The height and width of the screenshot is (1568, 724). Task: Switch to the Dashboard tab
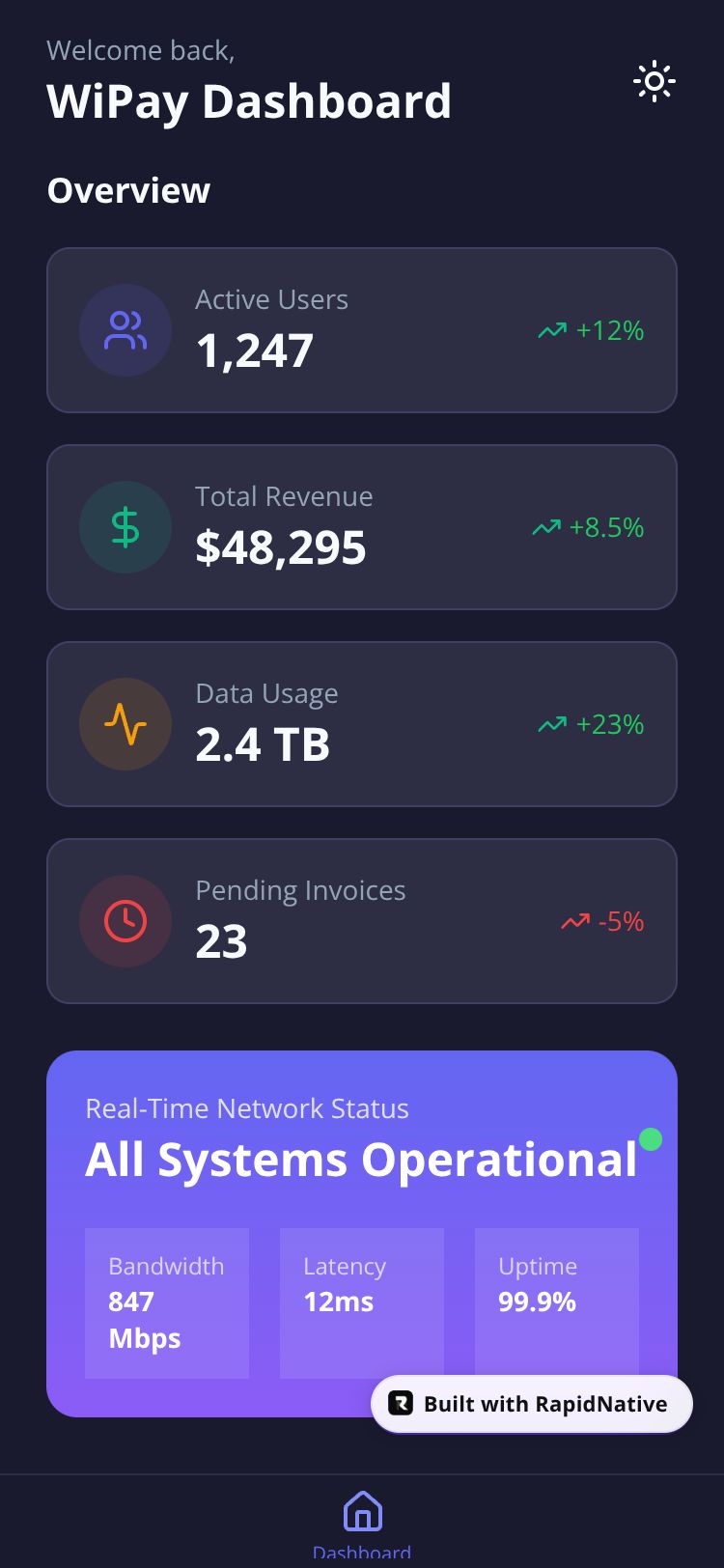coord(362,1521)
